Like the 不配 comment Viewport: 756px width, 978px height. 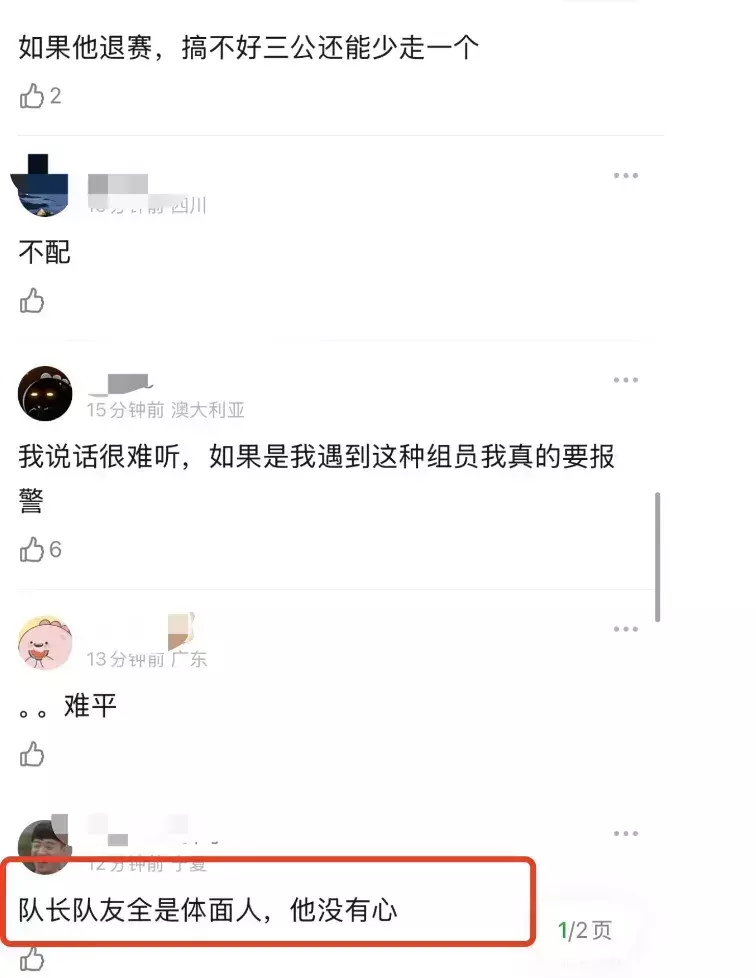point(33,300)
